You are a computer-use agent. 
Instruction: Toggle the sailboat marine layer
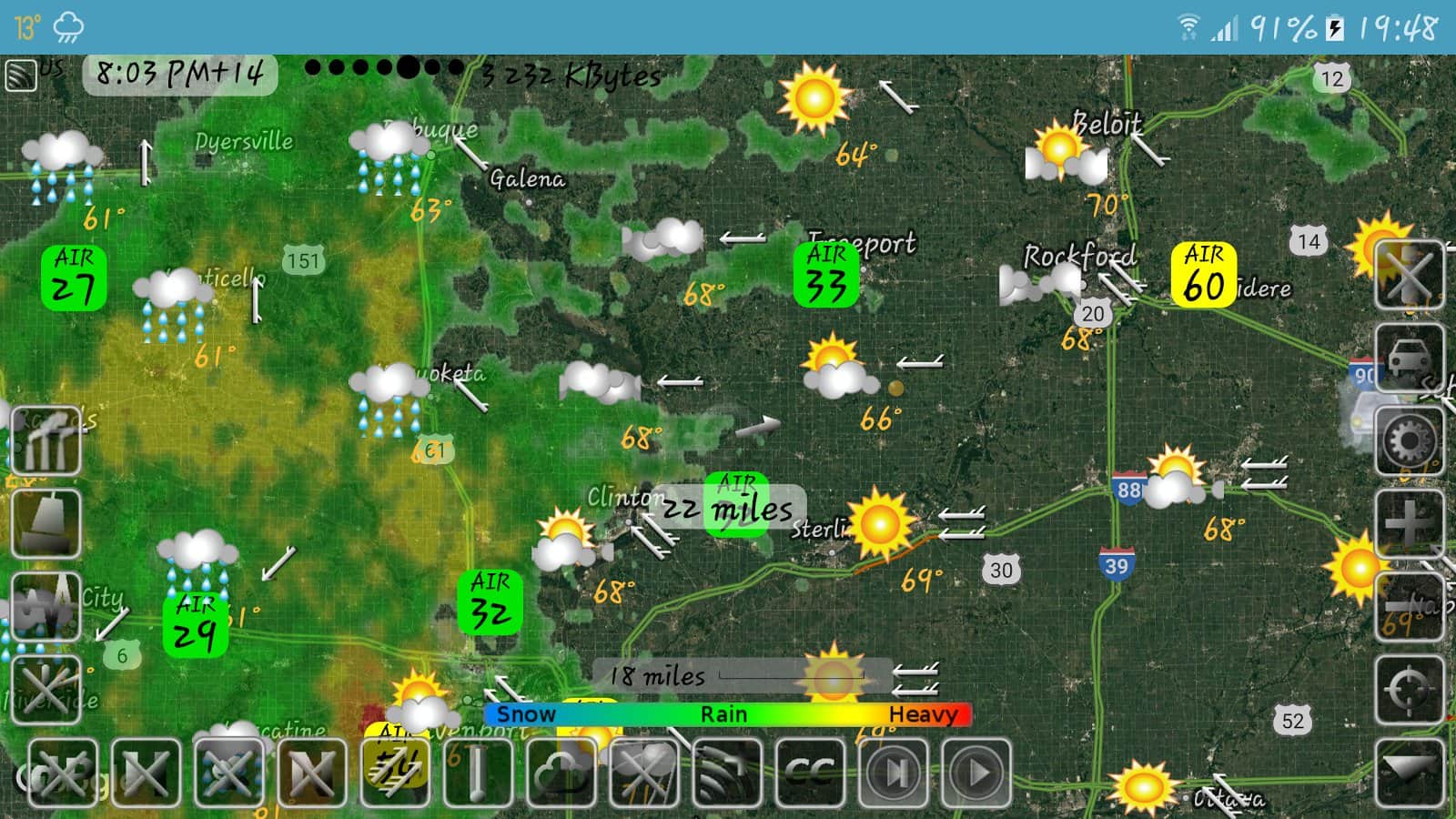[45, 523]
